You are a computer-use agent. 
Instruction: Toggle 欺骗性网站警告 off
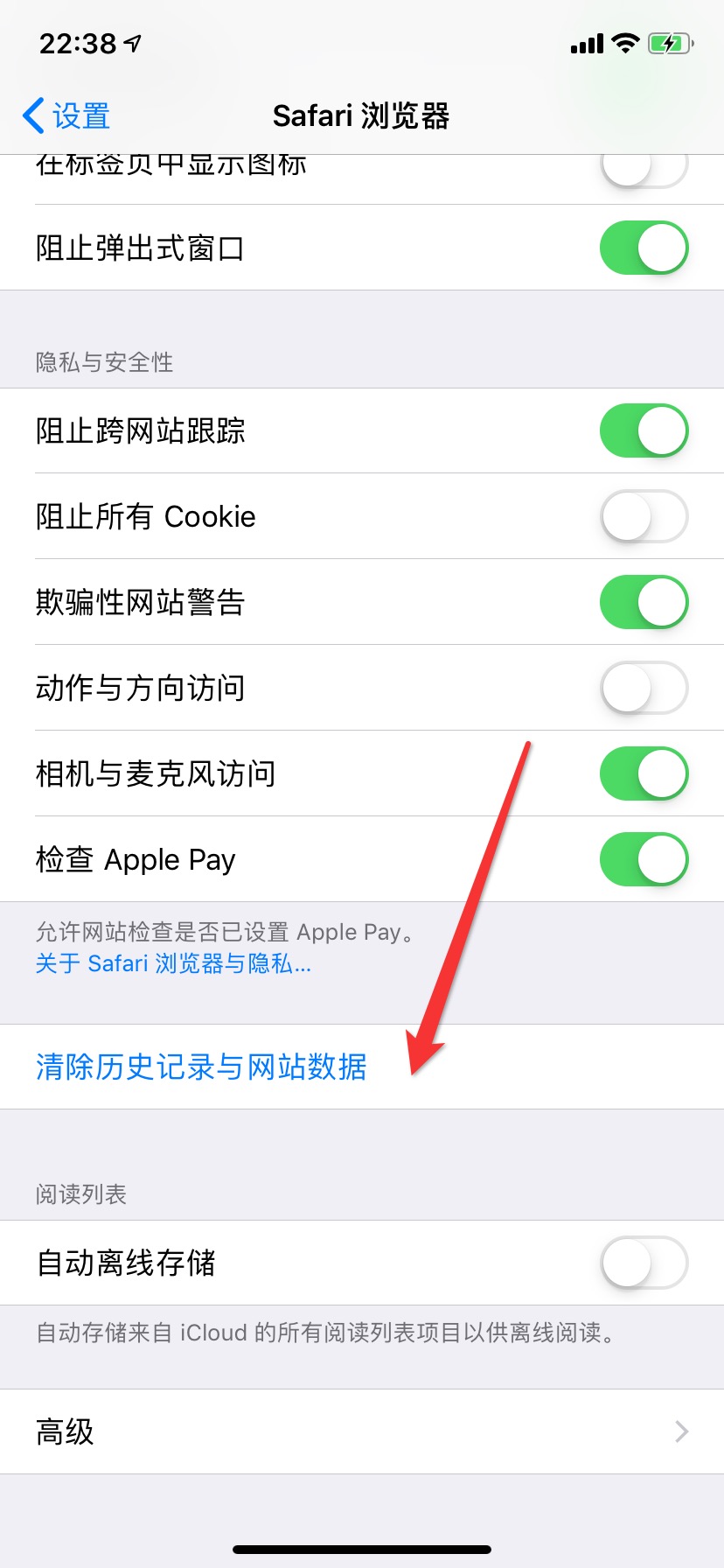coord(644,602)
